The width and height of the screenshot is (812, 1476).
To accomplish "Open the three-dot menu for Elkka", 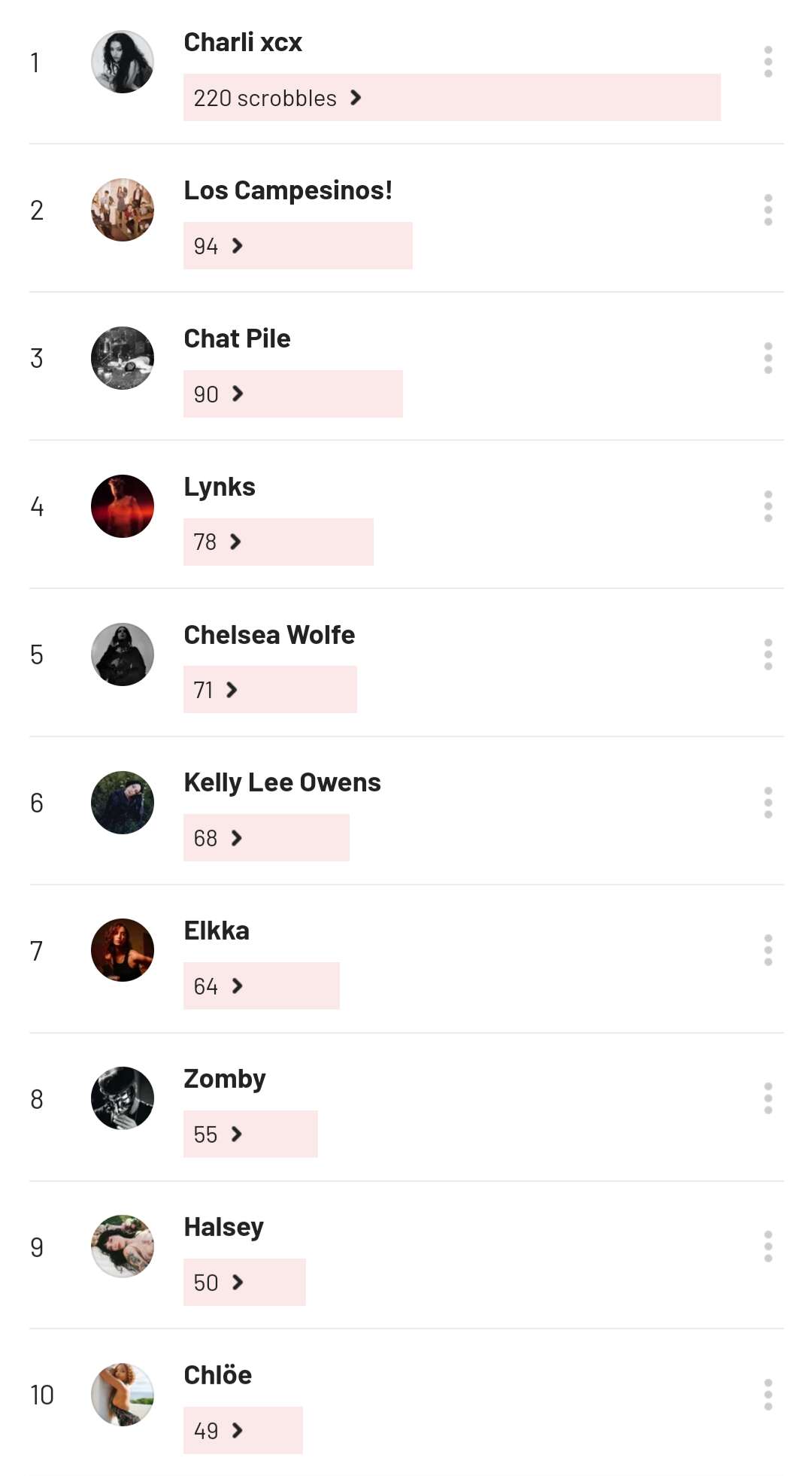I will point(768,951).
